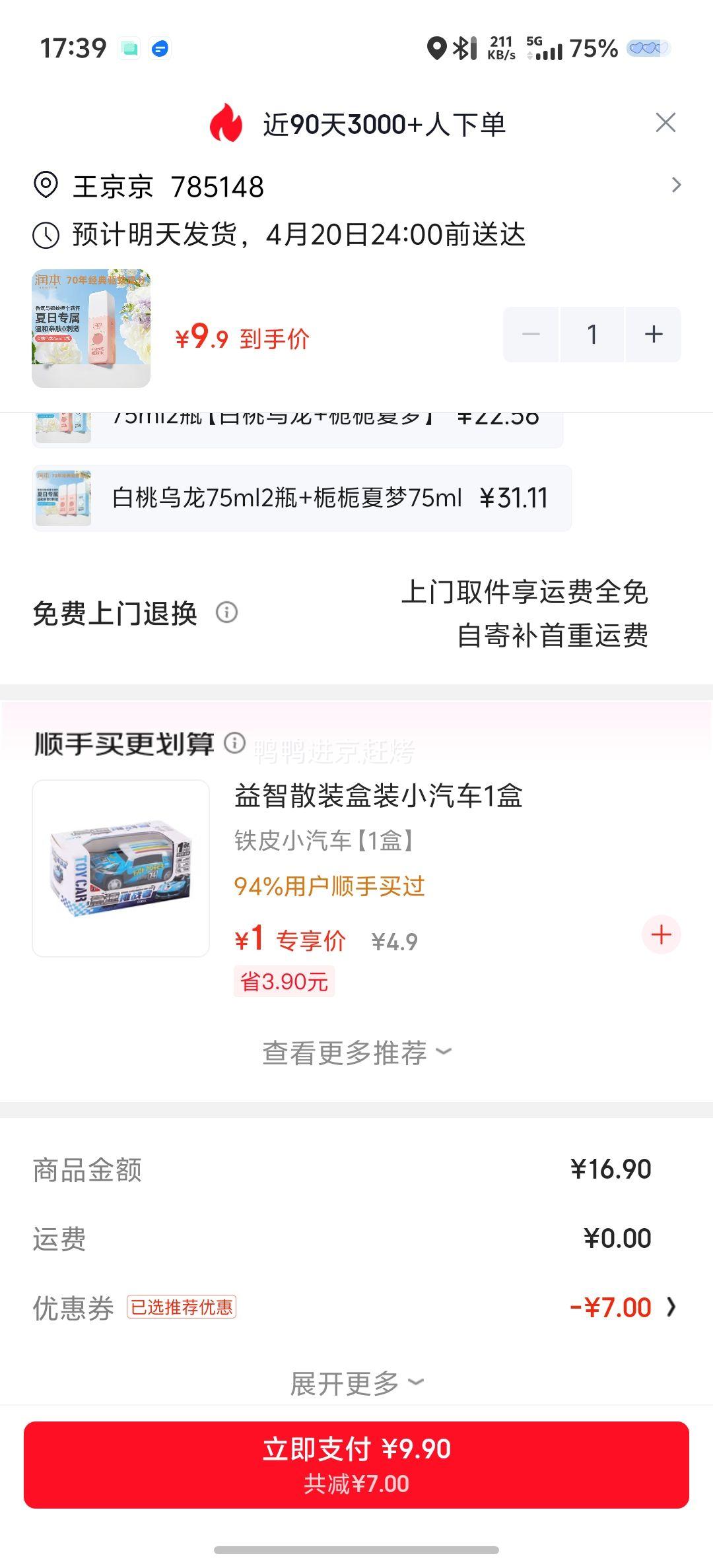This screenshot has height=1568, width=713.
Task: Open address details with the right arrow
Action: pos(675,185)
